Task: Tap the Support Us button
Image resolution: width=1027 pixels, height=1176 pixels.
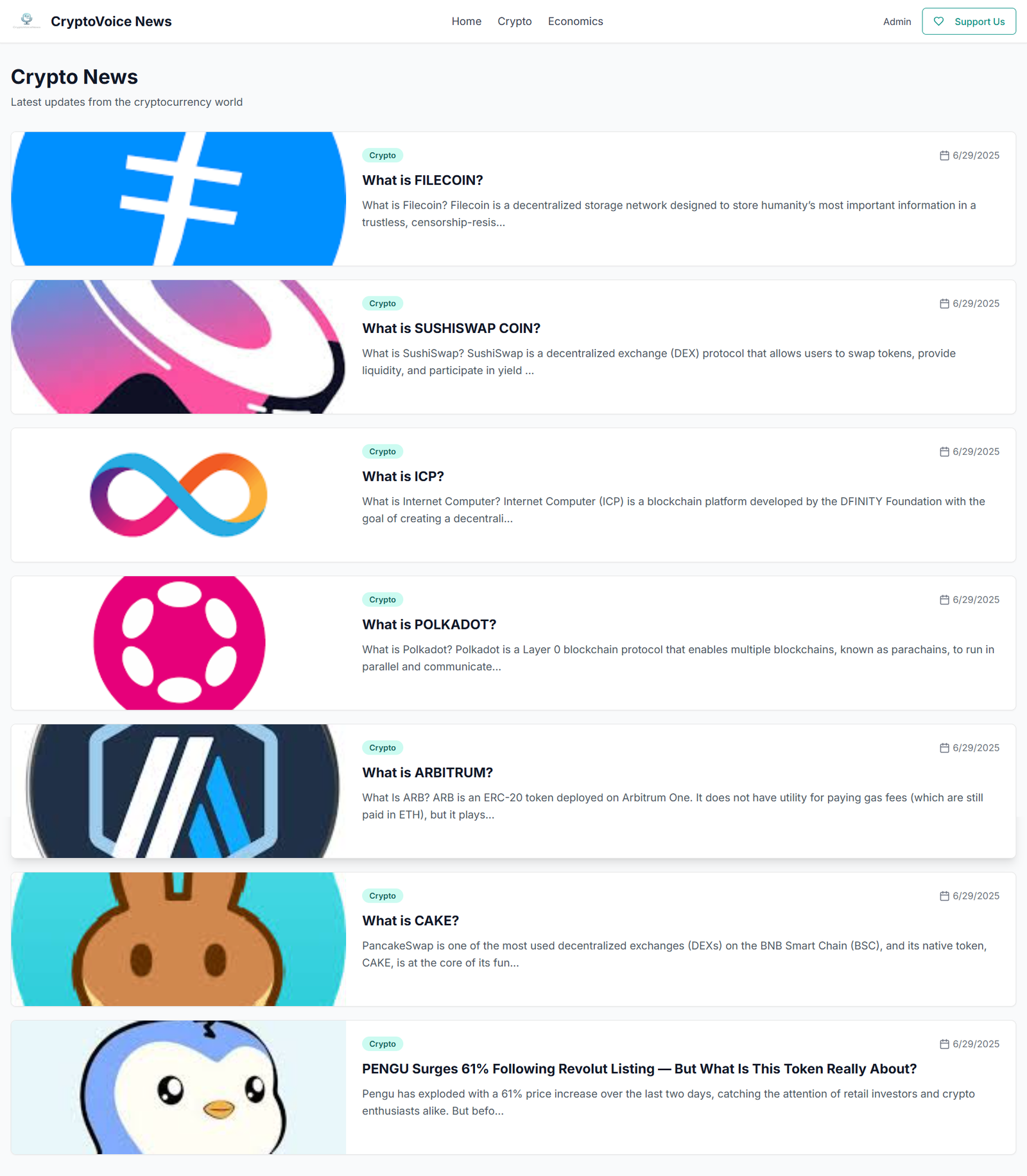Action: (x=969, y=21)
